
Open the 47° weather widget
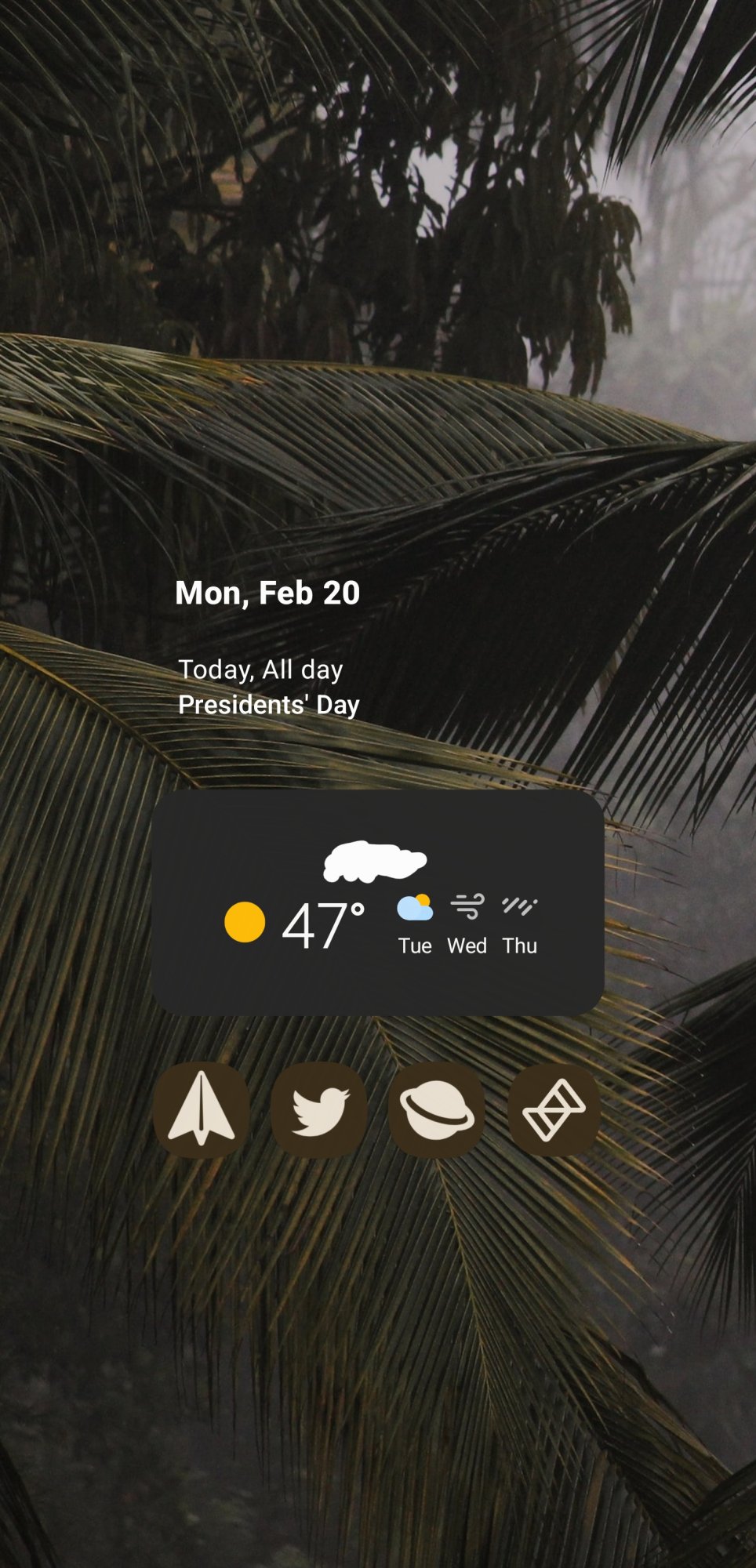coord(322,925)
